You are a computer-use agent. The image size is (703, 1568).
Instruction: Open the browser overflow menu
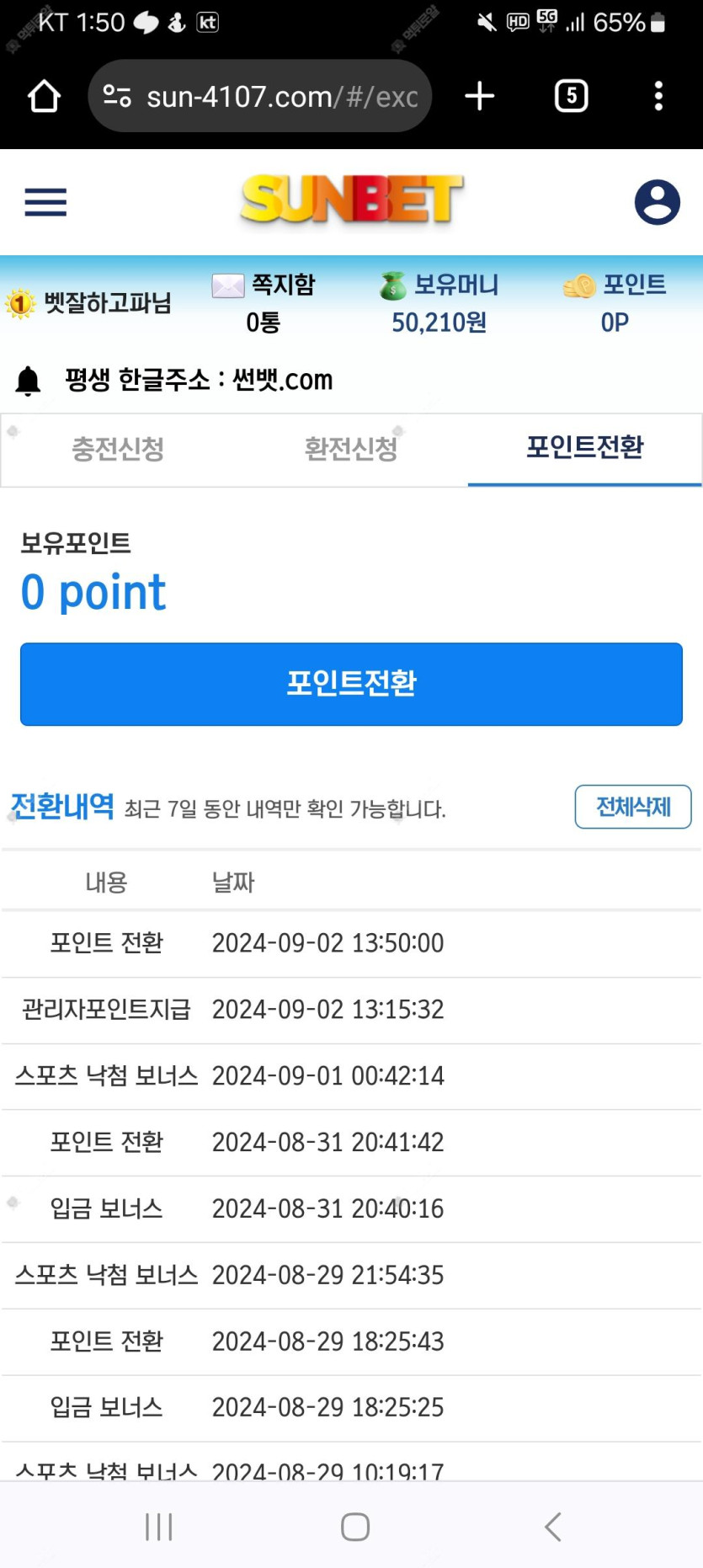click(x=658, y=96)
